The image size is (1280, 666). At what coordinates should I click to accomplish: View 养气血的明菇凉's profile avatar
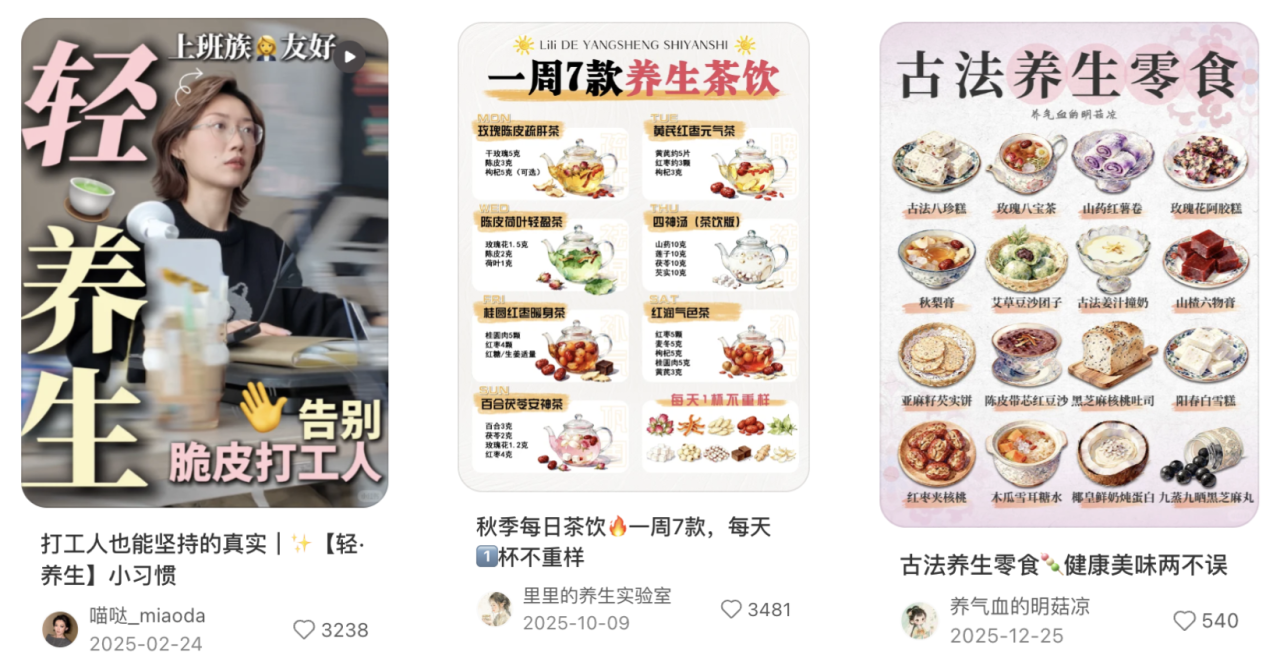click(x=919, y=620)
